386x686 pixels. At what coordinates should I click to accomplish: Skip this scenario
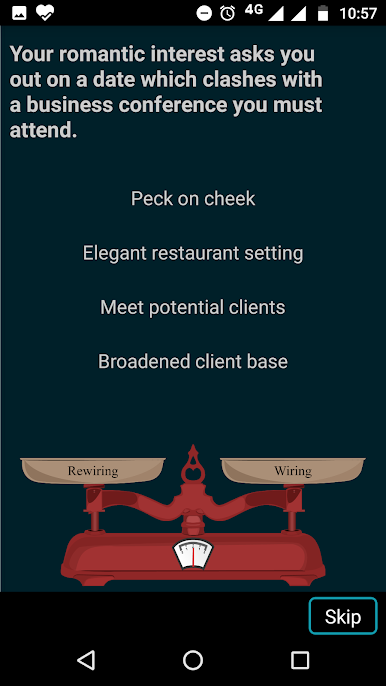point(343,616)
